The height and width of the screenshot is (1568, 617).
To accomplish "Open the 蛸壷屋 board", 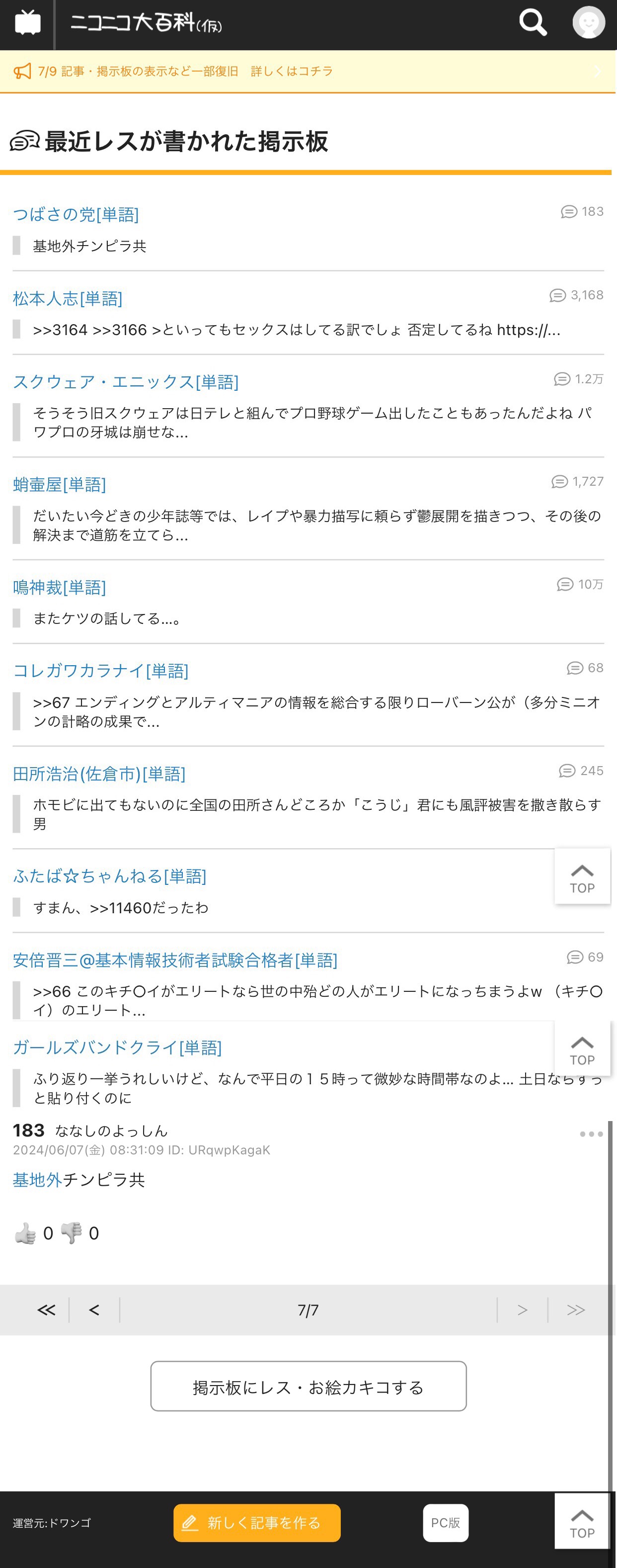I will click(x=60, y=485).
